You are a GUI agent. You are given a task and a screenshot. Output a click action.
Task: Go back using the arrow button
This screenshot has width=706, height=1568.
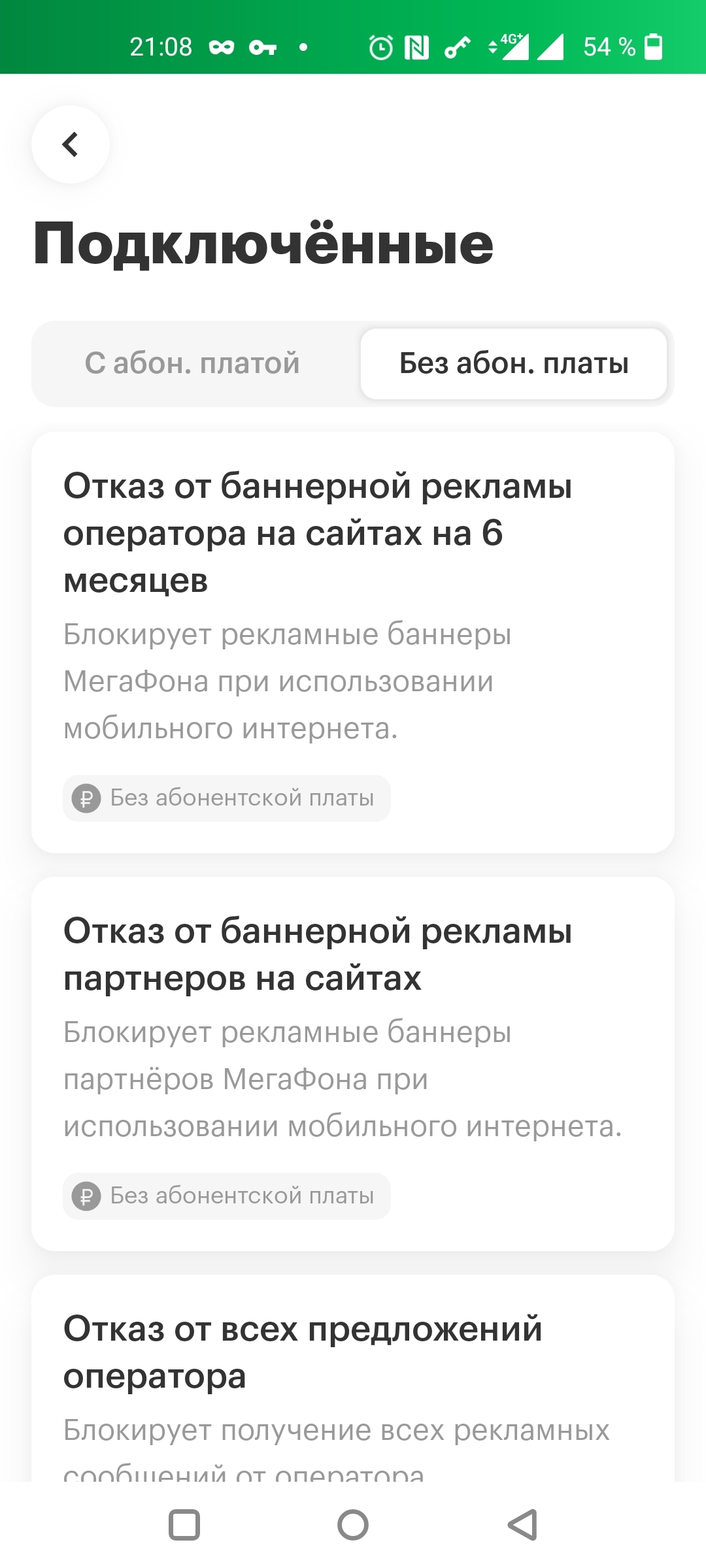(x=71, y=144)
